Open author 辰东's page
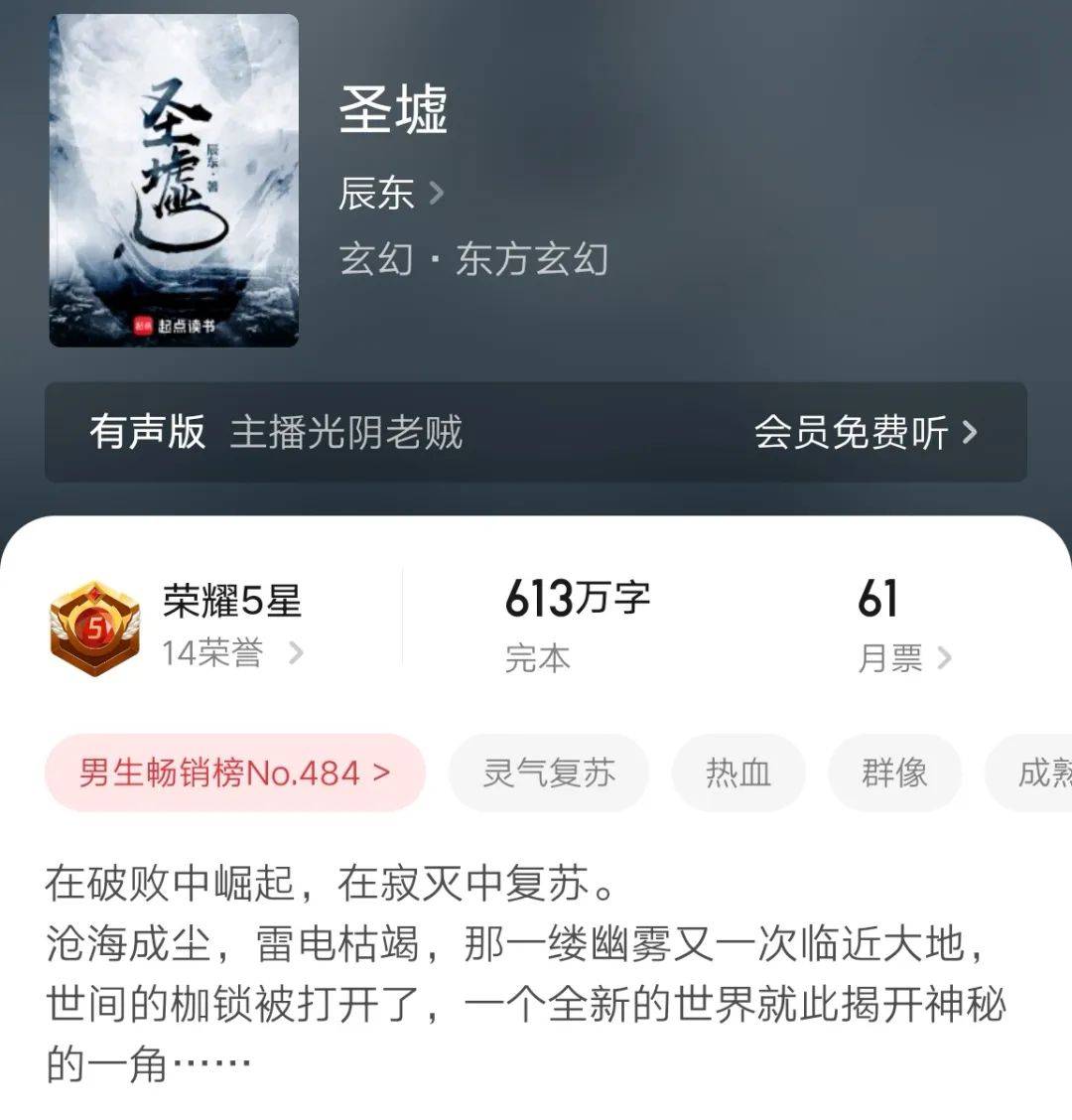Image resolution: width=1072 pixels, height=1120 pixels. pos(390,193)
